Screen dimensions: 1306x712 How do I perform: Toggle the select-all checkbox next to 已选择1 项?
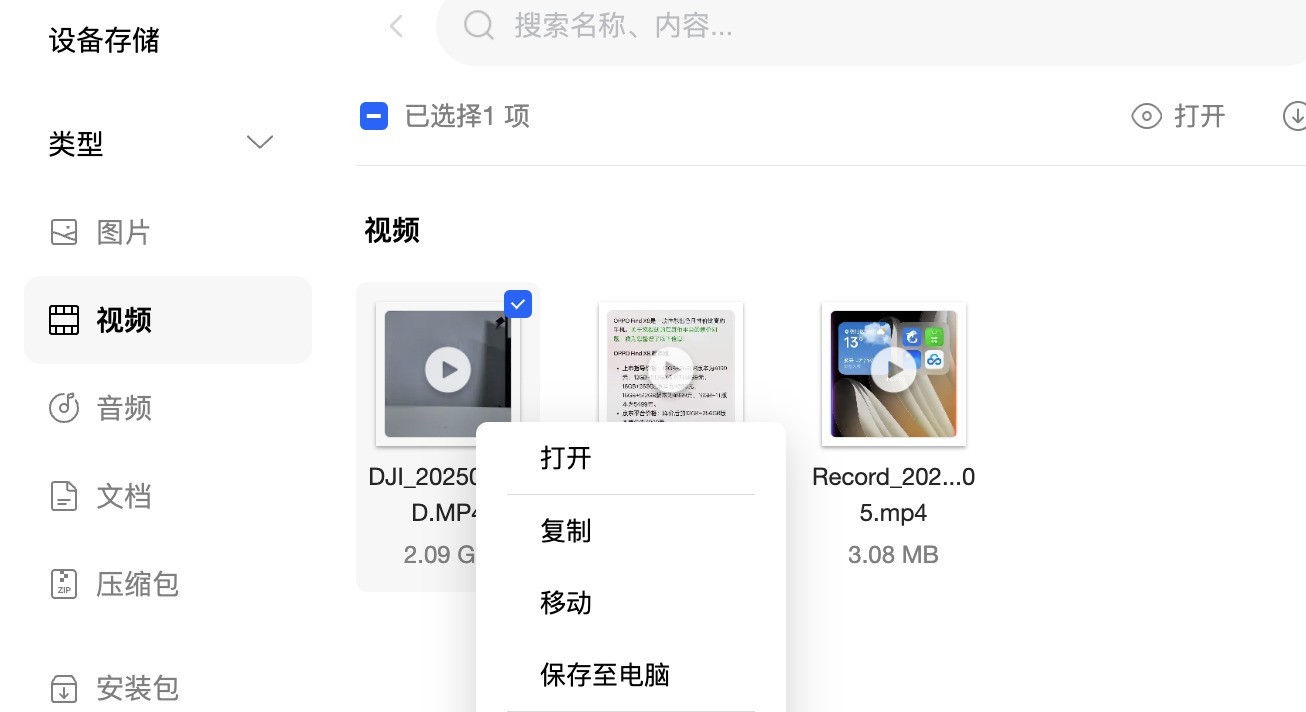374,117
